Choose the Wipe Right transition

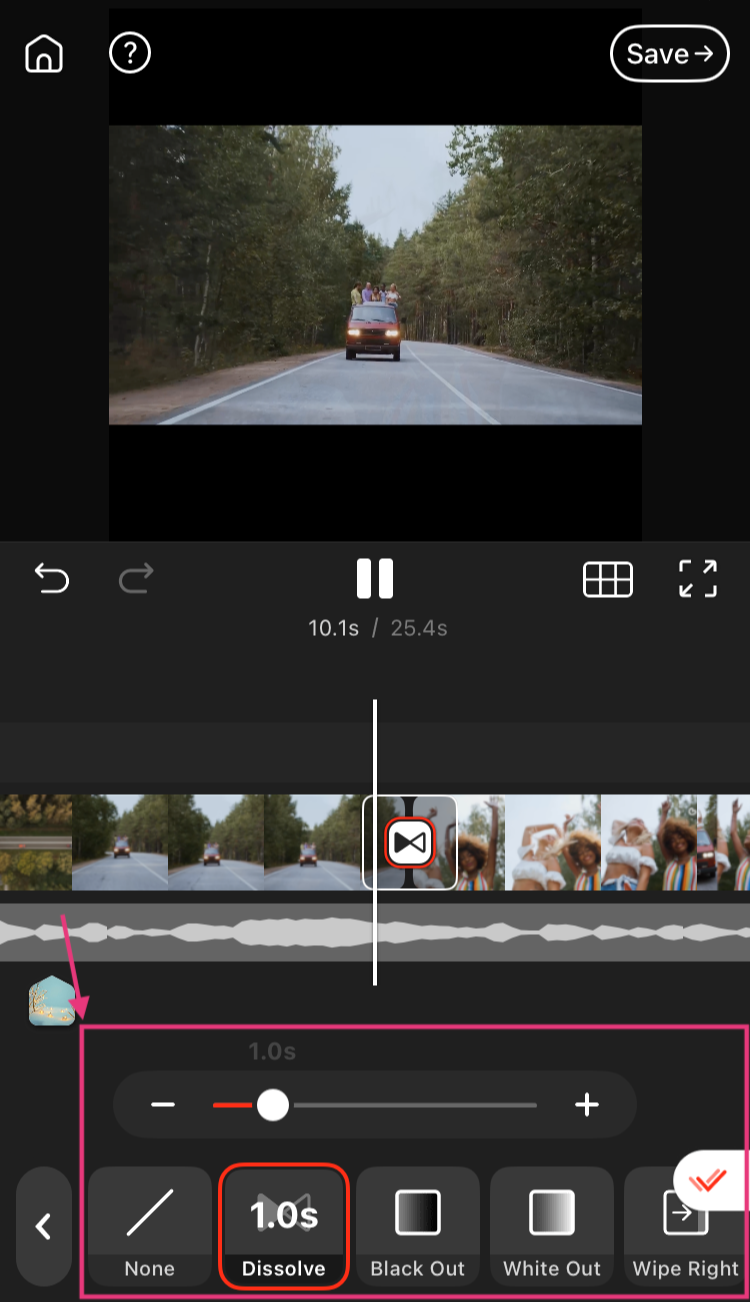[686, 1225]
